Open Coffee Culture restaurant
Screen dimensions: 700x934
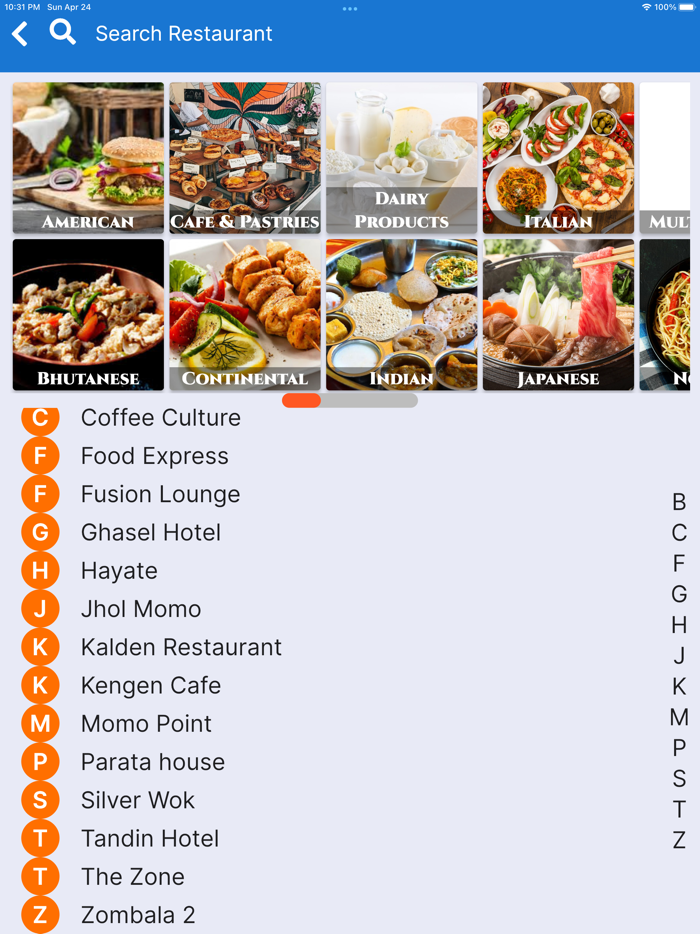160,418
